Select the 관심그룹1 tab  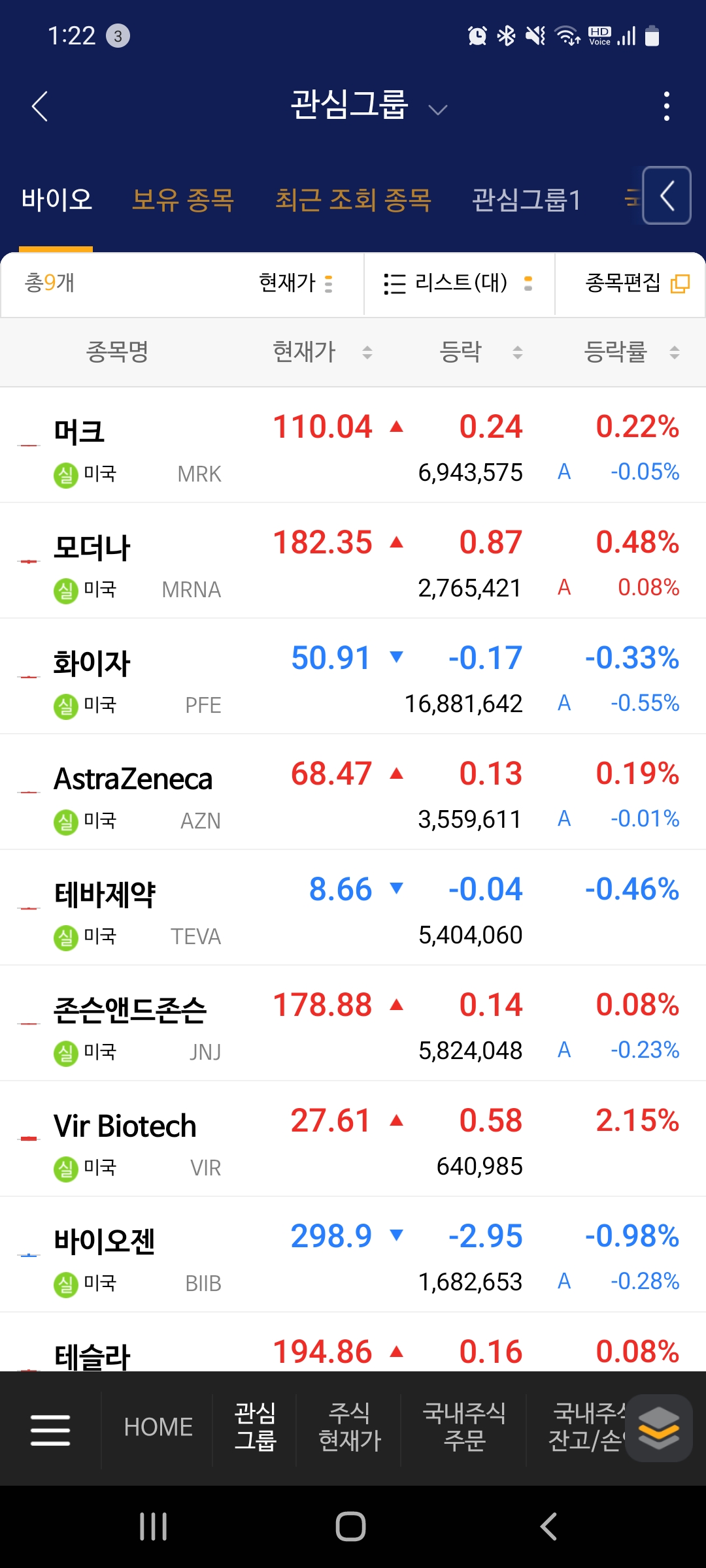pyautogui.click(x=526, y=200)
